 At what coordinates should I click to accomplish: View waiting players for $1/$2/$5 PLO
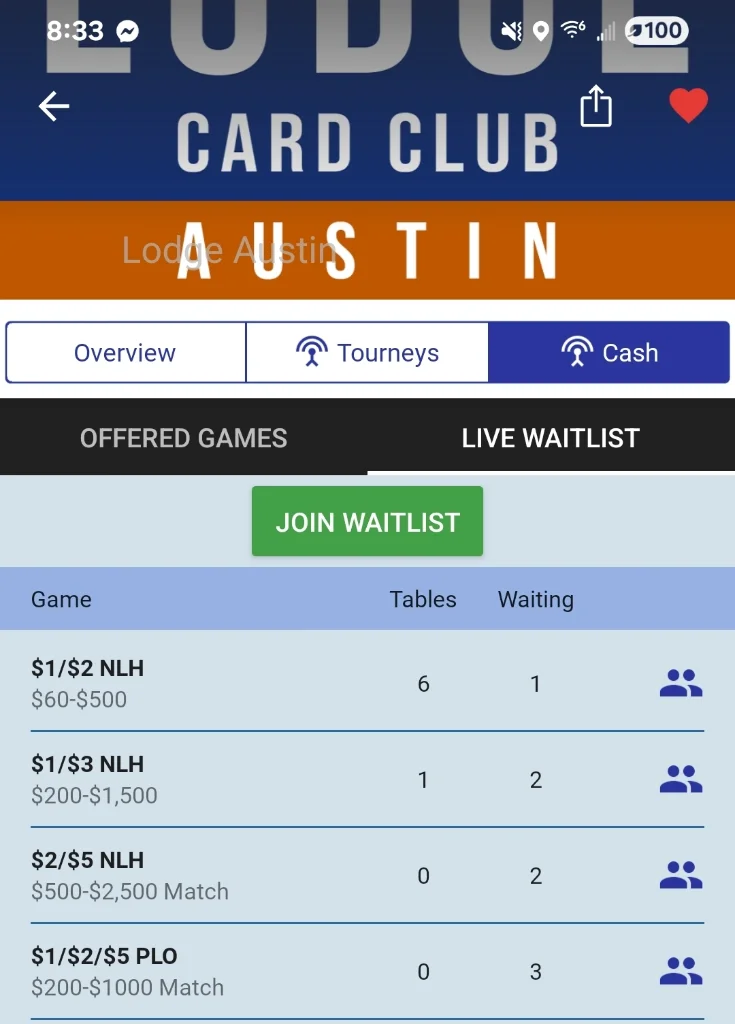(681, 972)
